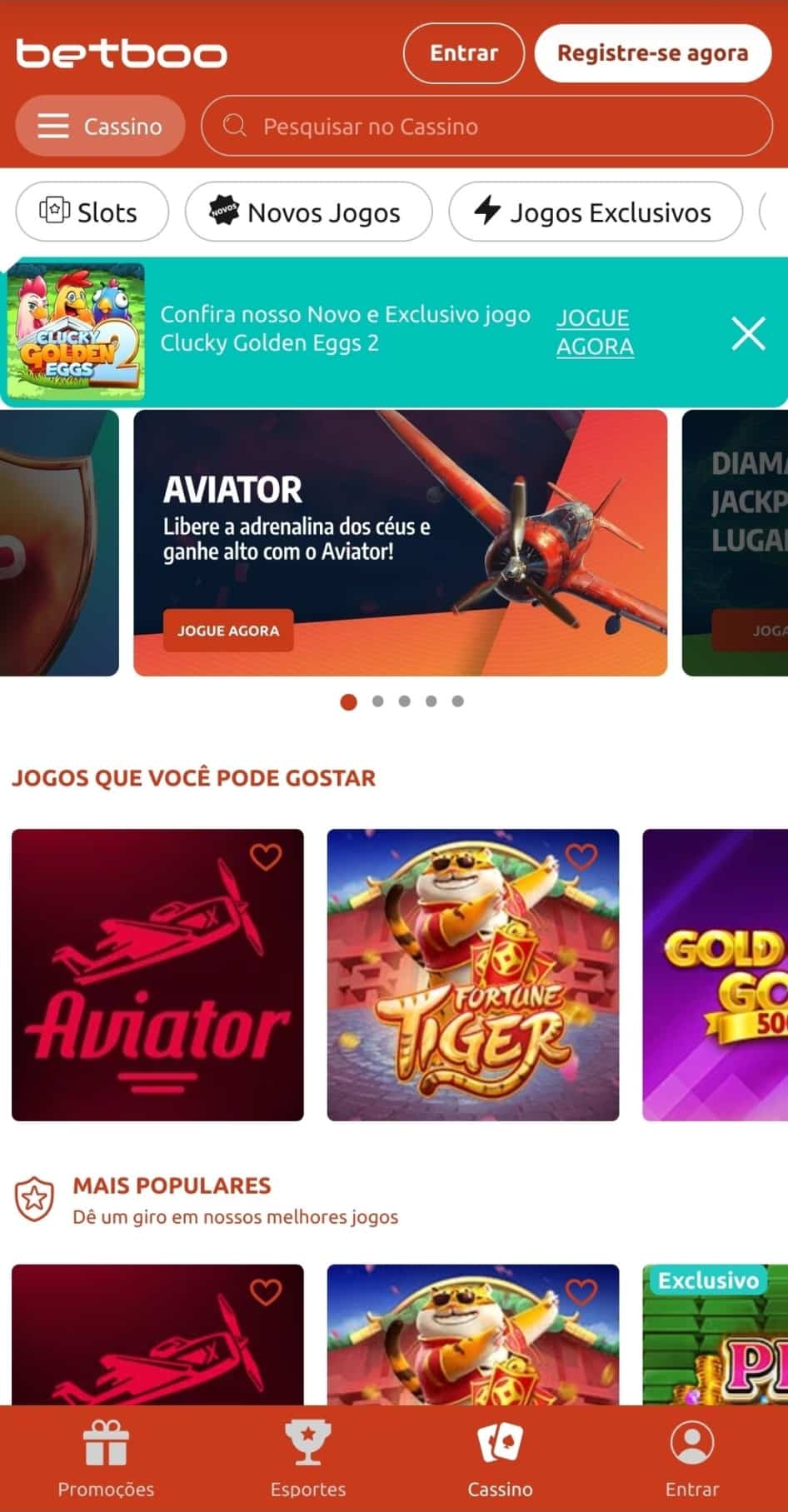Open Promoções via the gift icon
788x1512 pixels.
pos(106,1440)
